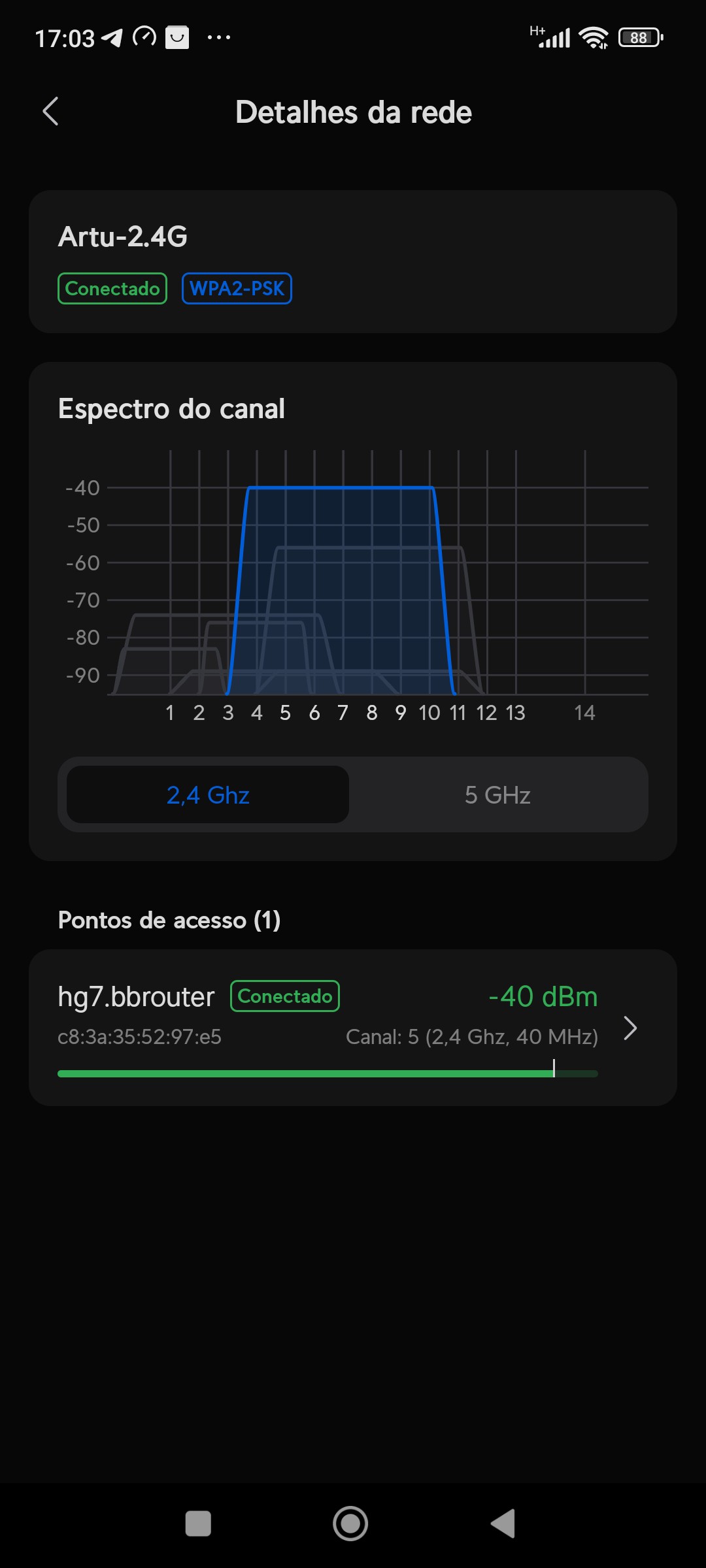This screenshot has width=706, height=1568.
Task: Open the recent apps square button
Action: point(198,1524)
